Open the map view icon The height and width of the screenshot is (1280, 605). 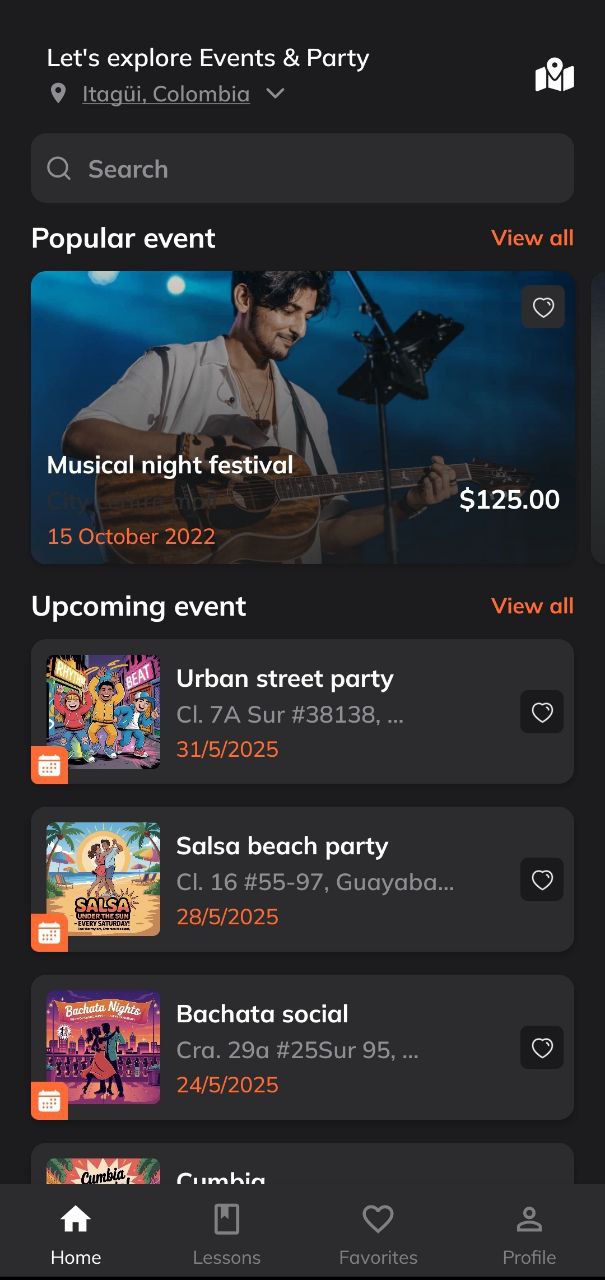(554, 75)
